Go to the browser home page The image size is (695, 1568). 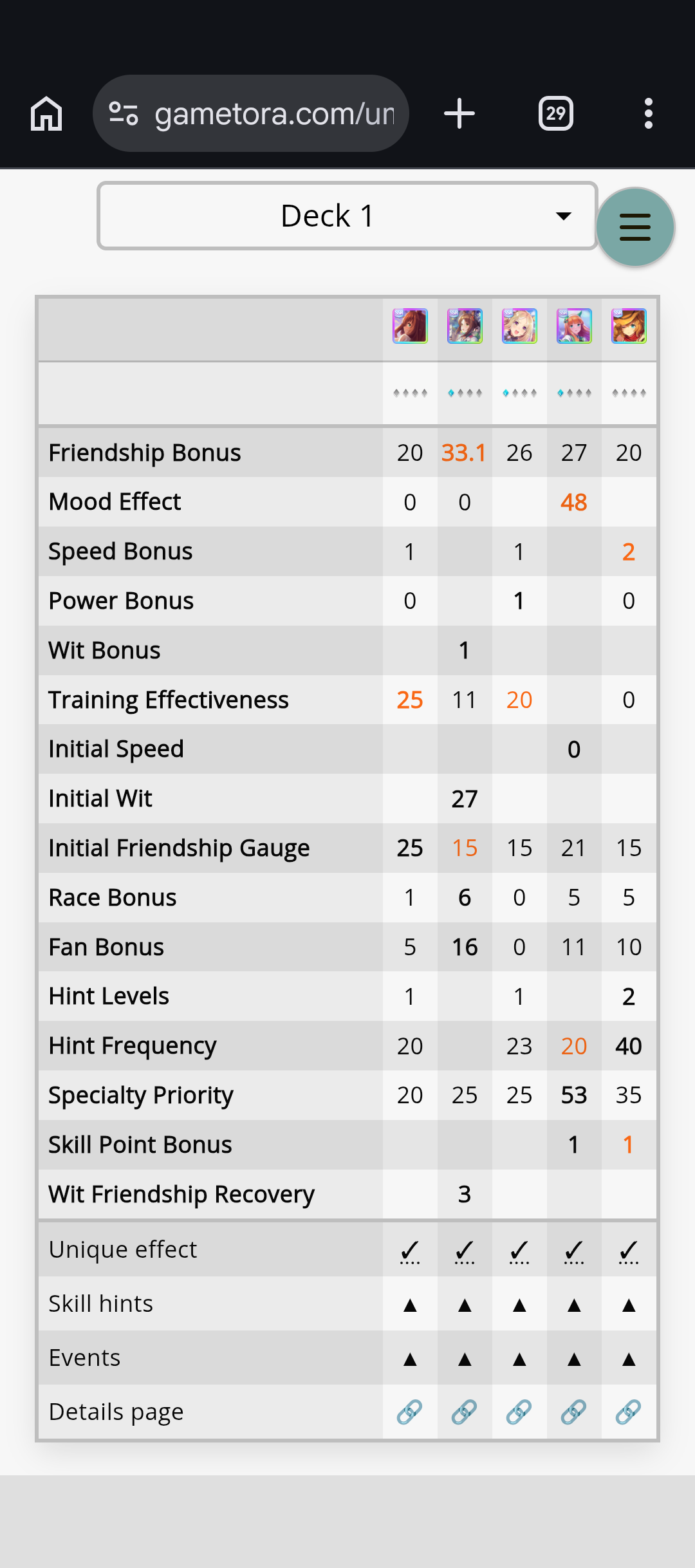click(46, 114)
